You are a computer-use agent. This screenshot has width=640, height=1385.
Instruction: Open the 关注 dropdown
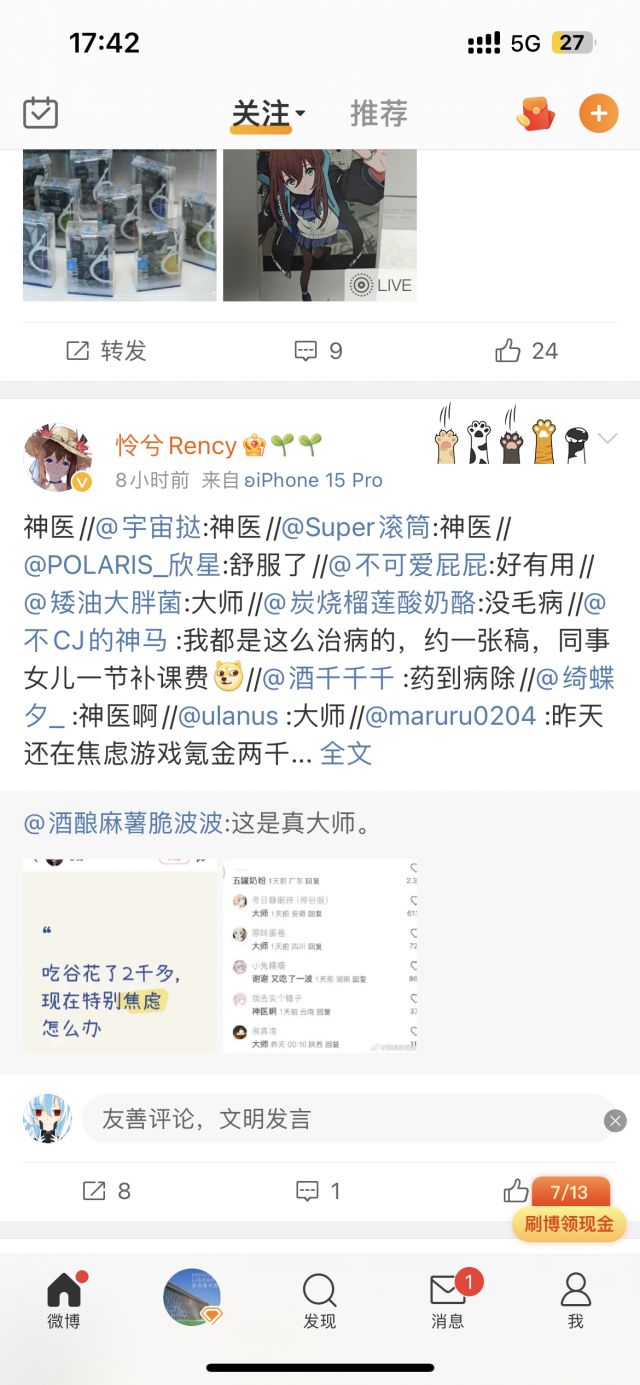[x=268, y=114]
